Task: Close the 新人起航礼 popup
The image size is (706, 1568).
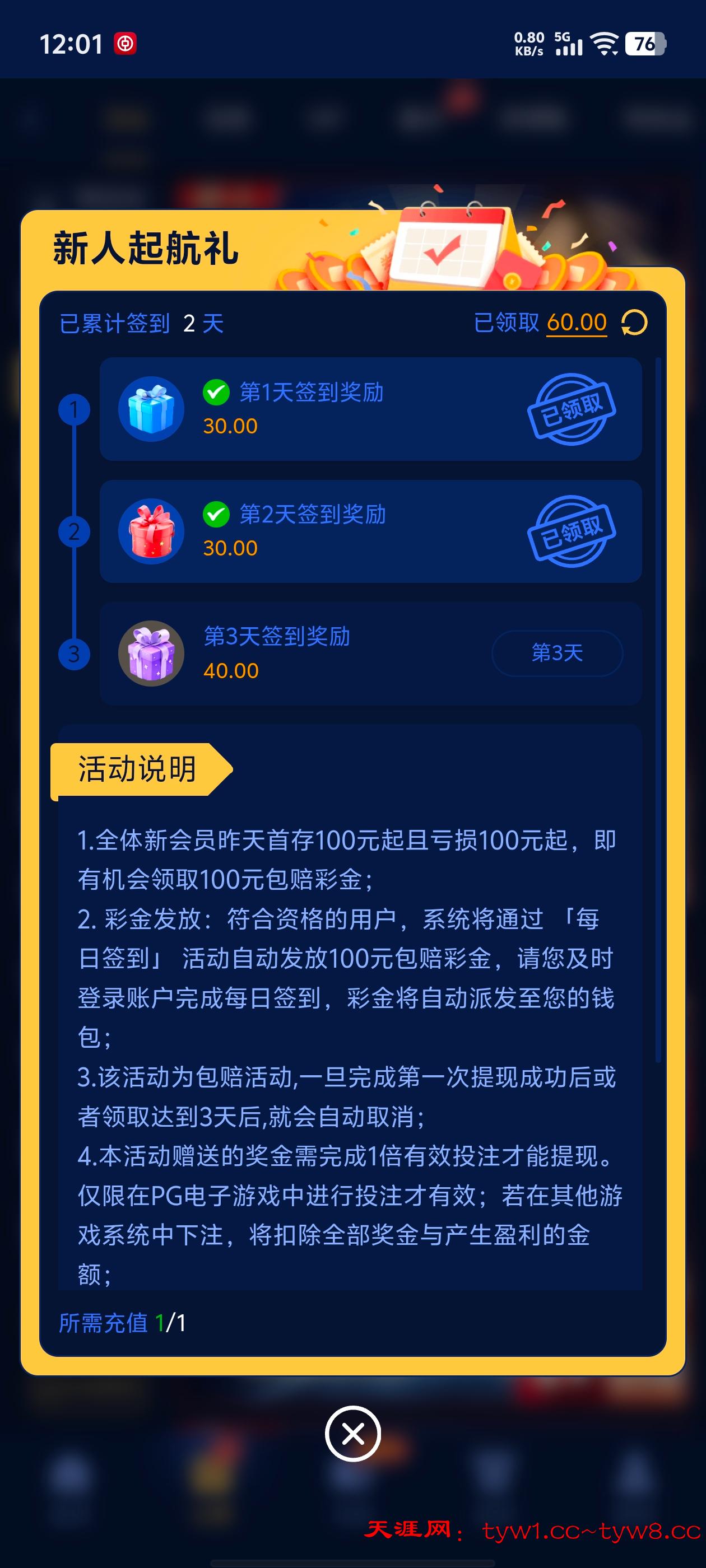Action: pyautogui.click(x=352, y=1434)
